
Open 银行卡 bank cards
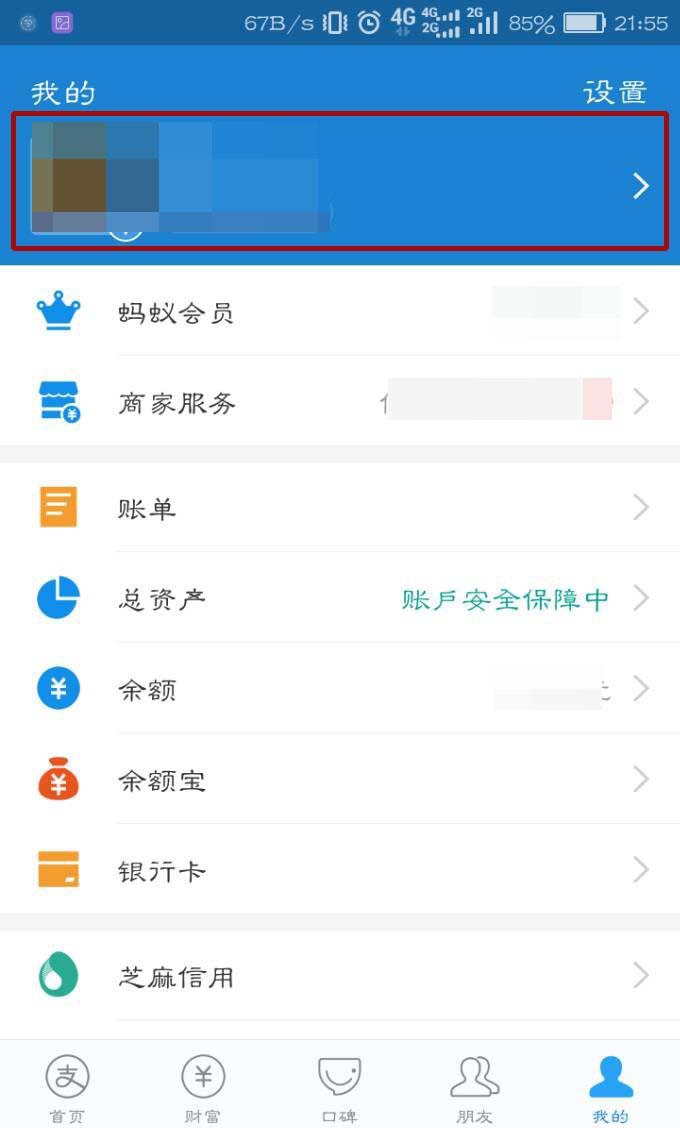click(x=340, y=870)
